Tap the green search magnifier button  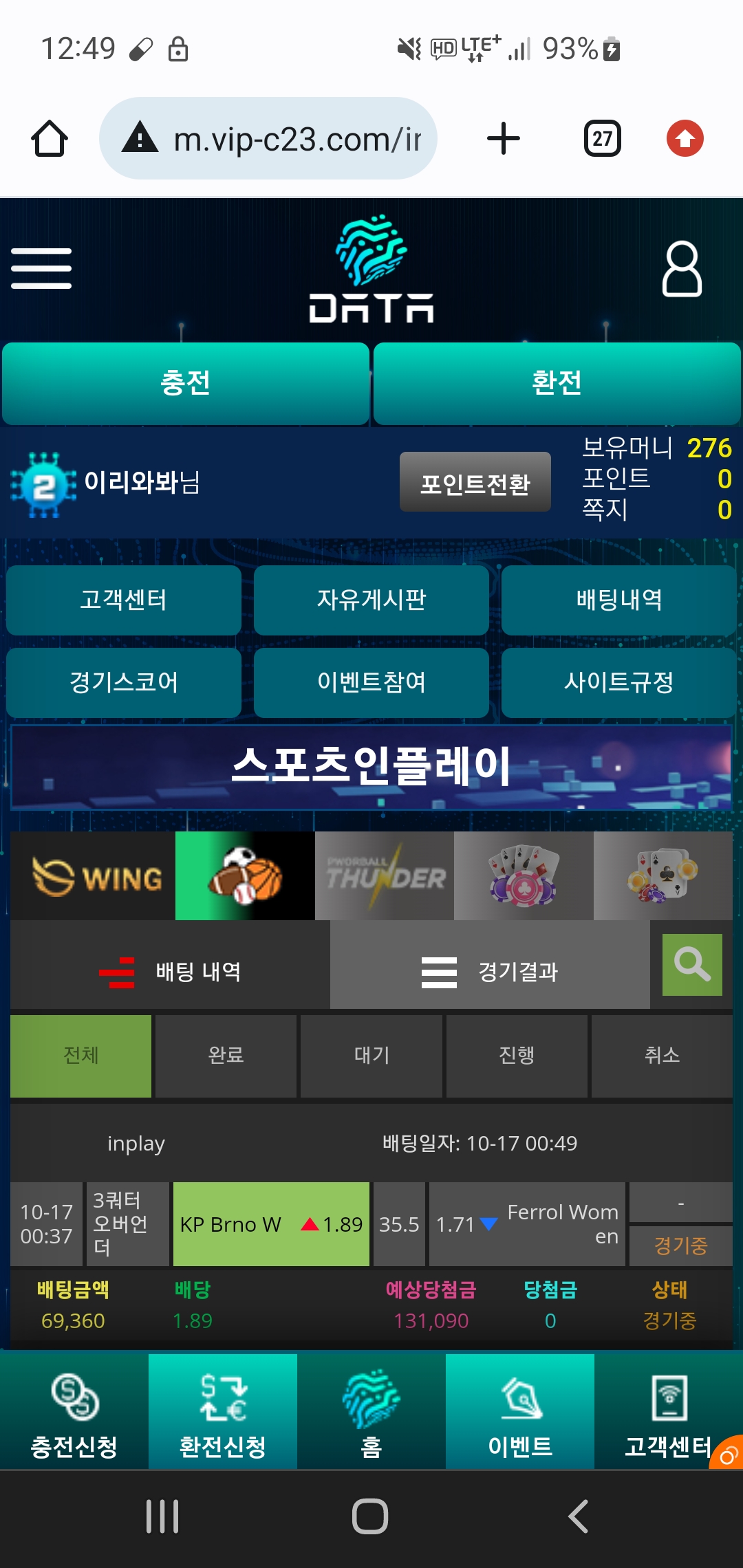click(x=691, y=964)
